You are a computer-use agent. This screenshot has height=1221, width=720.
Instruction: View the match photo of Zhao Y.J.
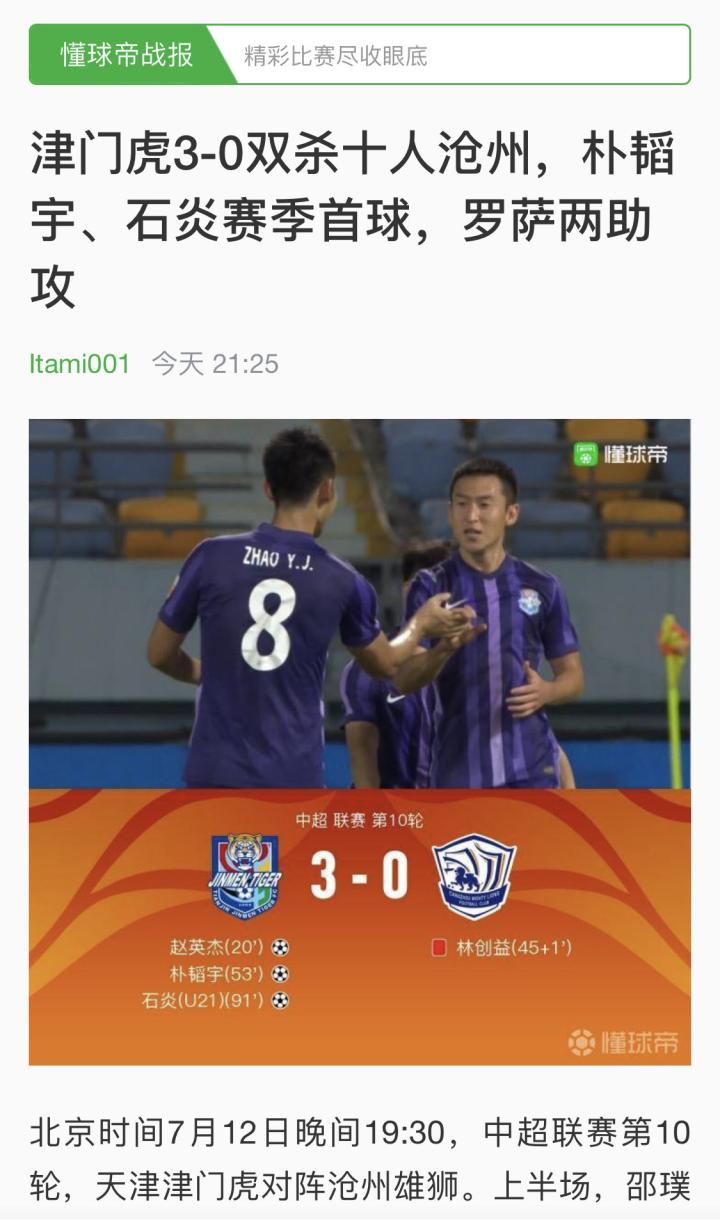pyautogui.click(x=359, y=603)
